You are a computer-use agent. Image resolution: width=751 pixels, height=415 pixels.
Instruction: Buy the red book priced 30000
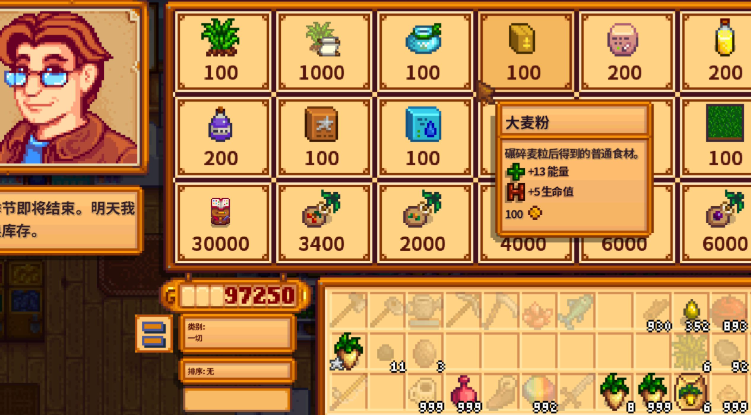(221, 220)
